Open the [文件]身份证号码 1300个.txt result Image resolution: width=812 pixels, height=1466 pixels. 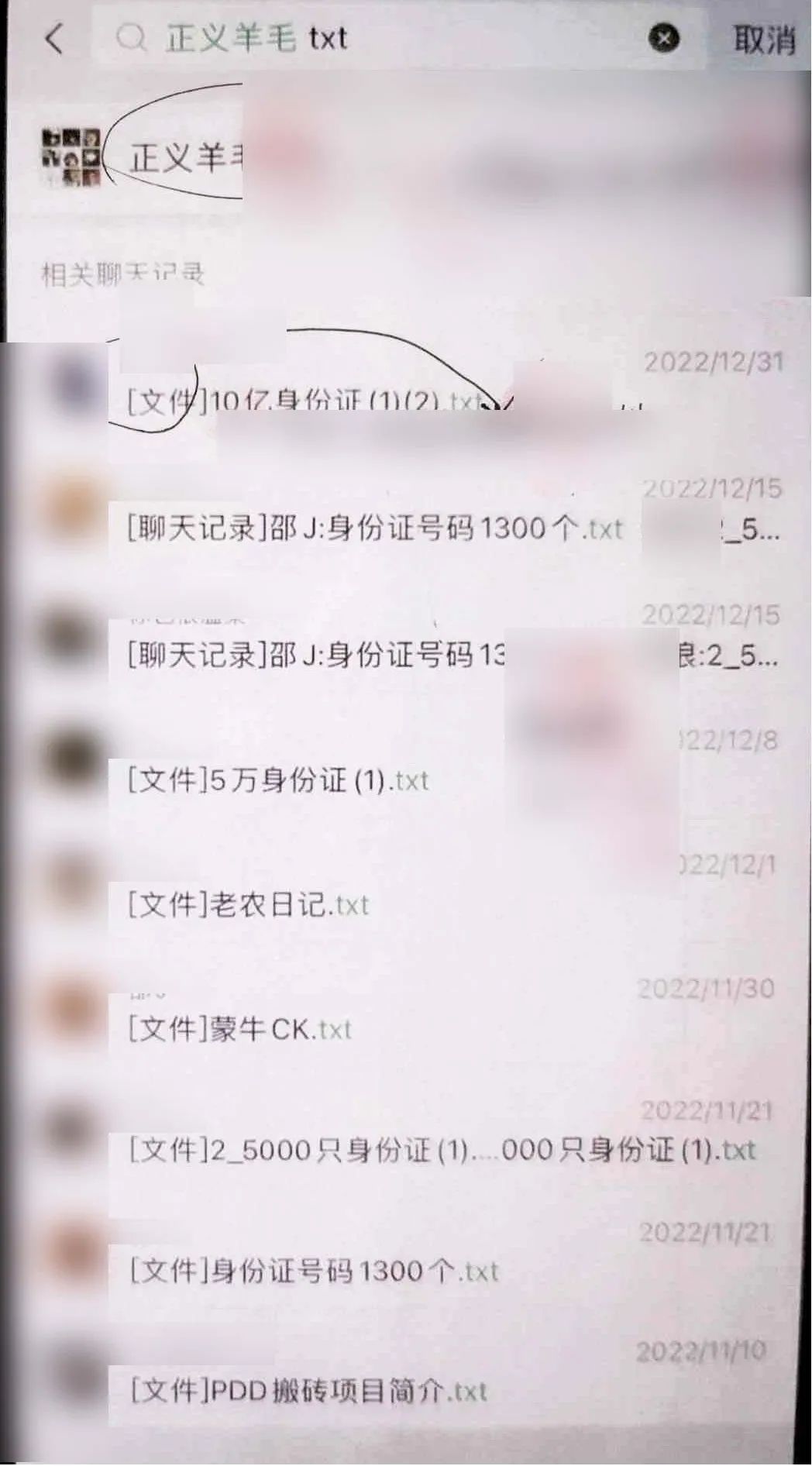pos(314,1272)
